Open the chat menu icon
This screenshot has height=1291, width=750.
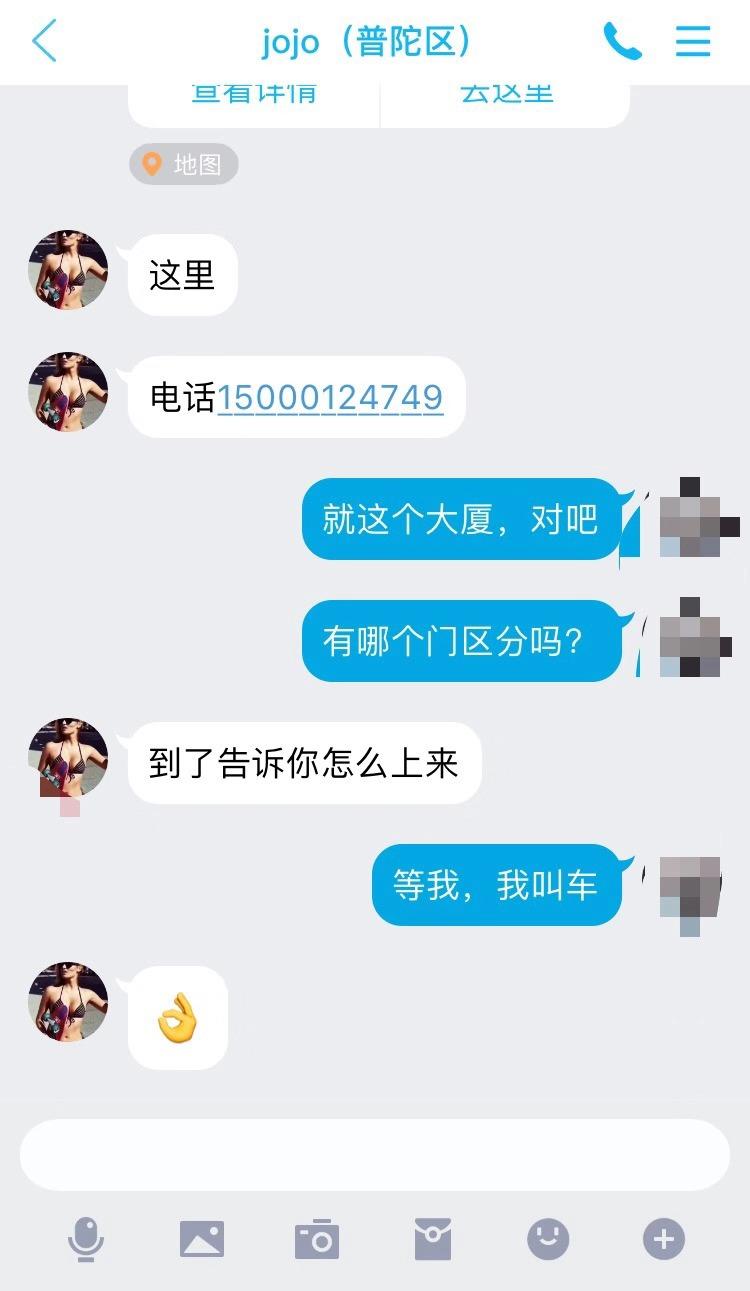tap(693, 42)
